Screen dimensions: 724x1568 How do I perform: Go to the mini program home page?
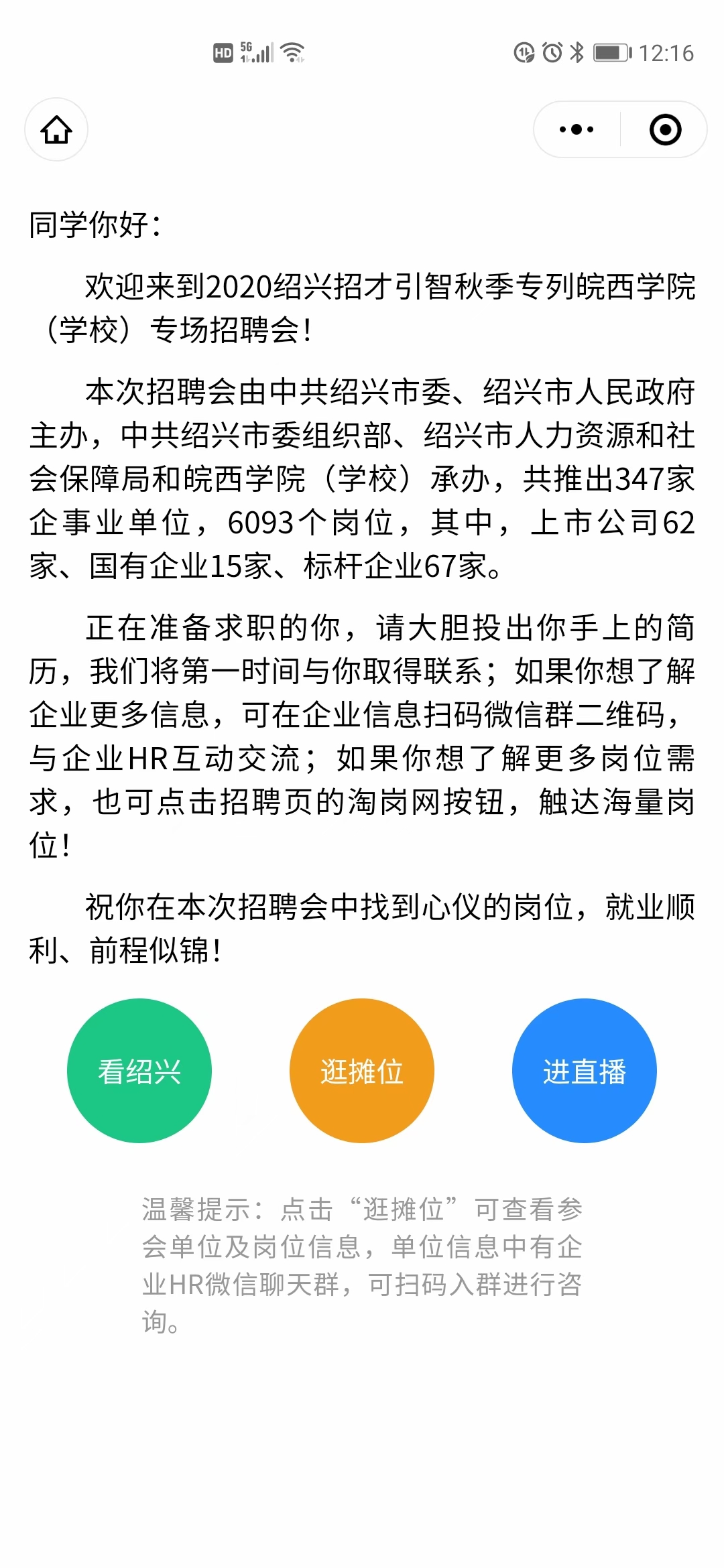pos(56,129)
